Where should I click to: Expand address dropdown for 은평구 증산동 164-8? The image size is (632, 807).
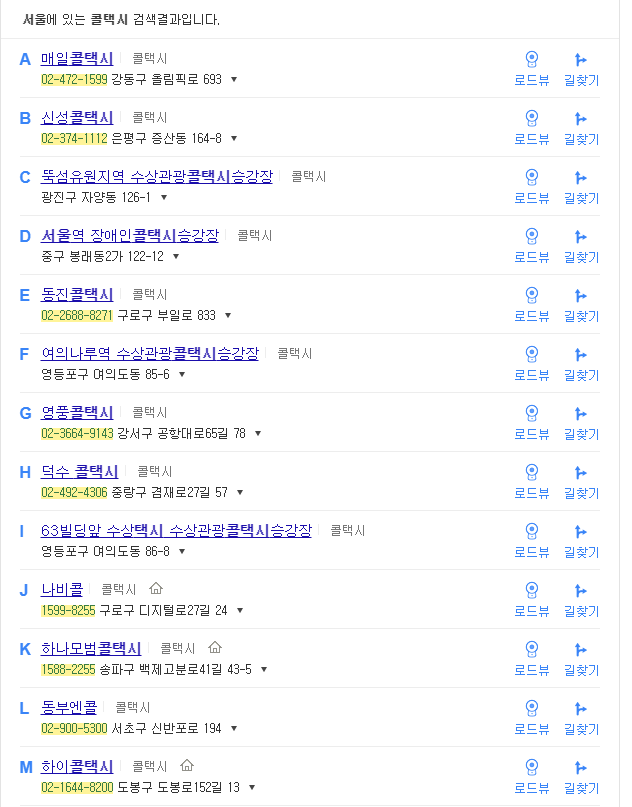234,138
